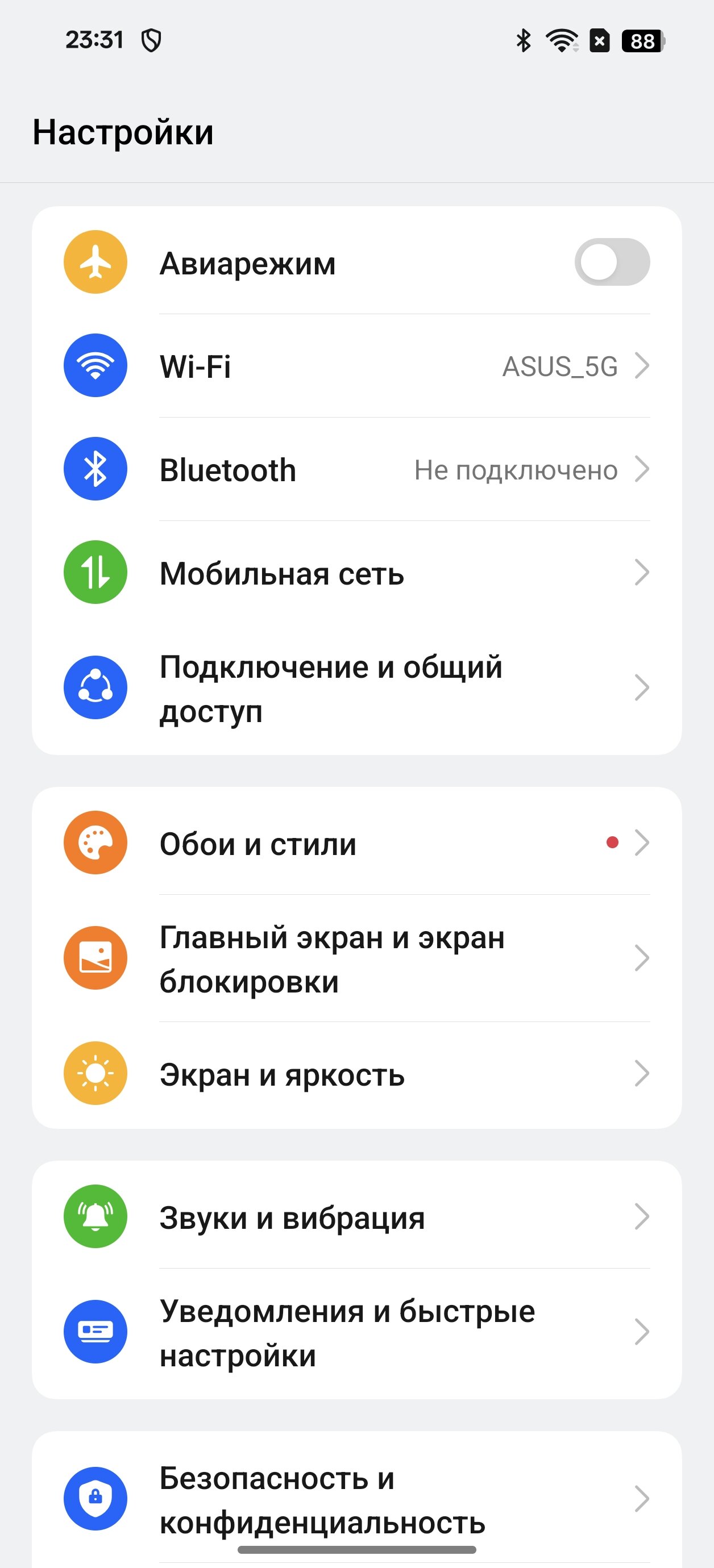Open Wi-Fi settings
The image size is (714, 1568).
(x=356, y=366)
